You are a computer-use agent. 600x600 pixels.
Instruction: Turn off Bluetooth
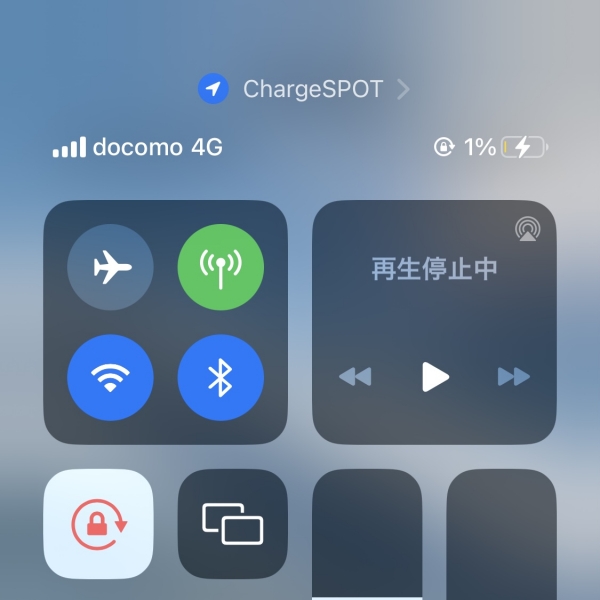point(221,377)
